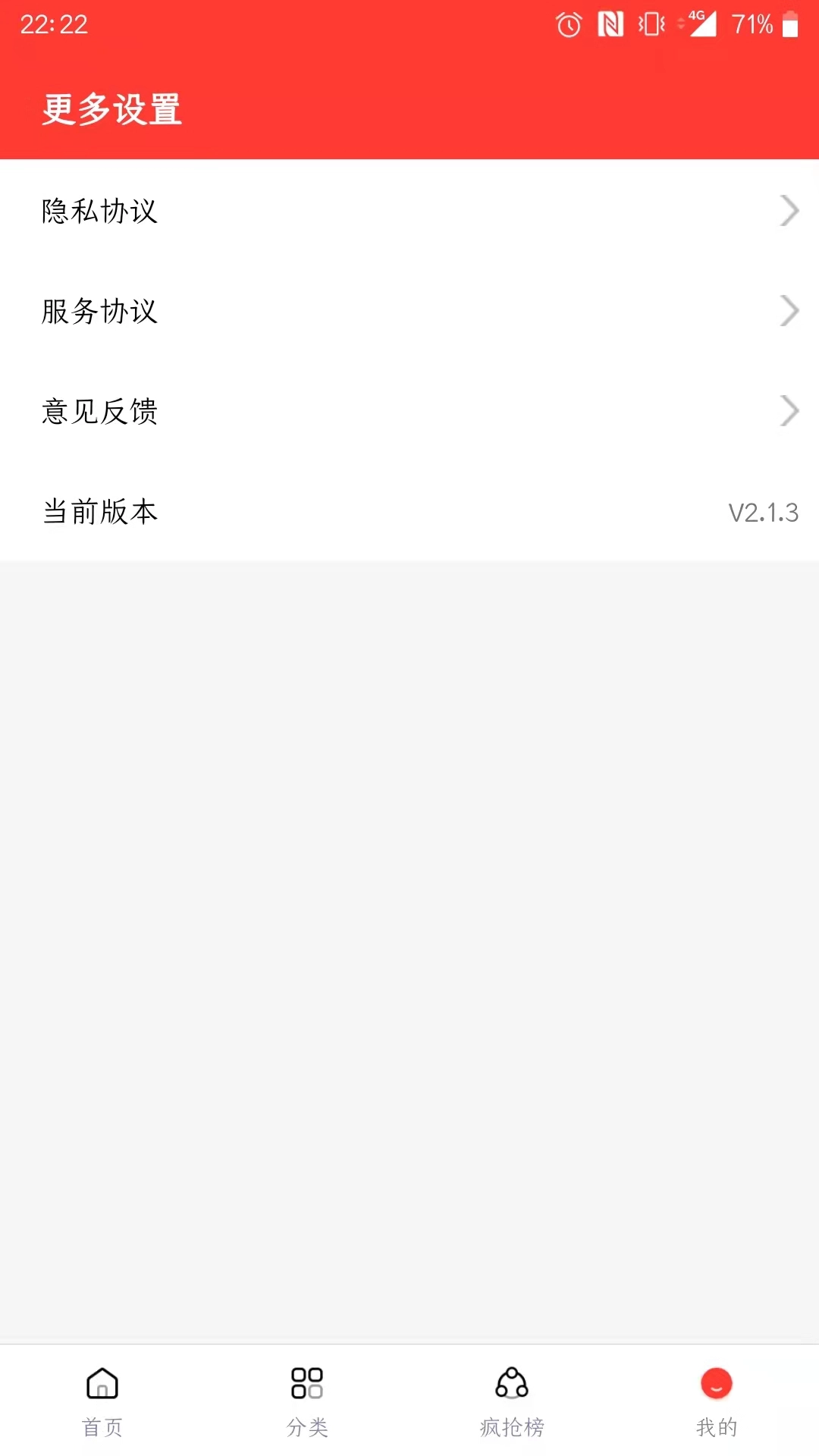The image size is (819, 1456).
Task: Switch to the 首页 home tab
Action: [102, 1400]
